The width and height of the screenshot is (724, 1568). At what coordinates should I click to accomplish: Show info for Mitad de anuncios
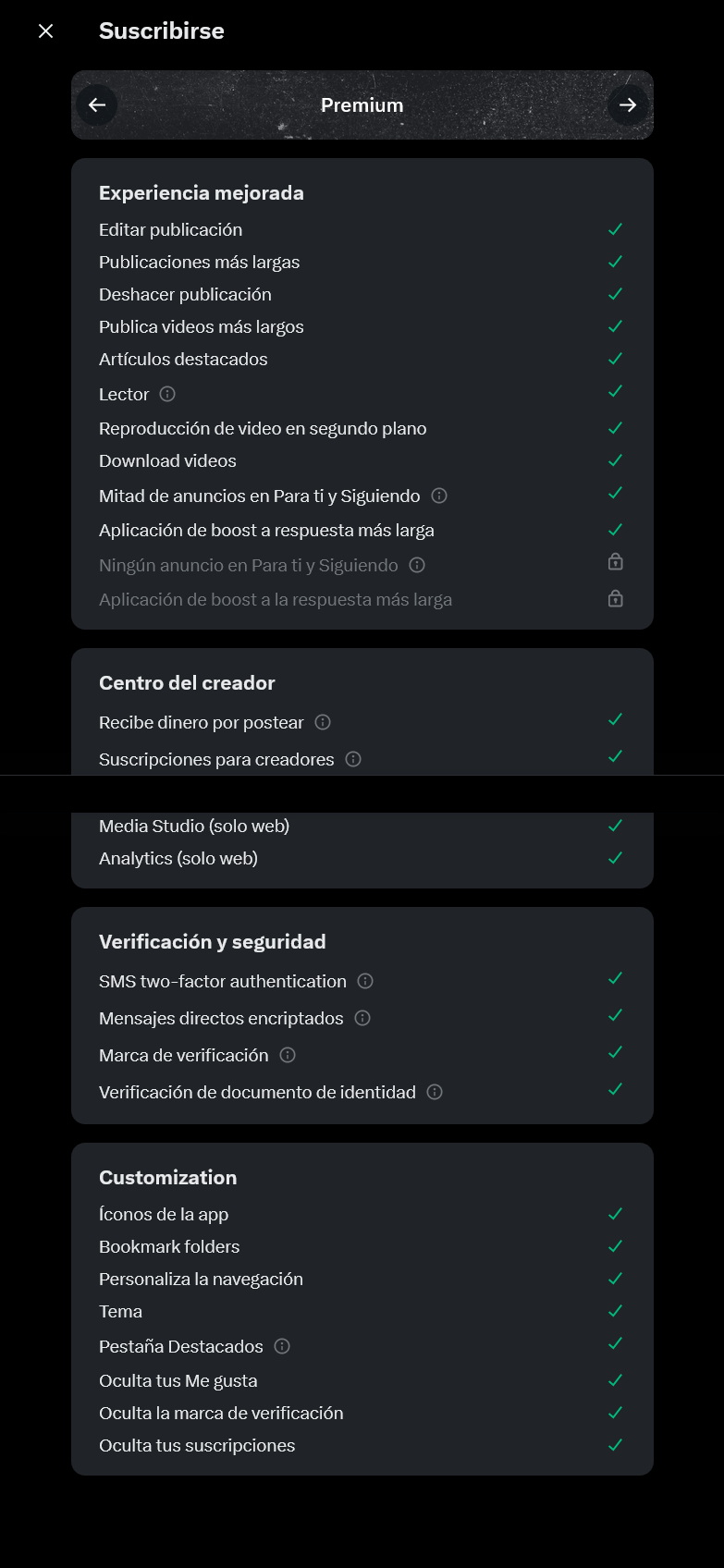pos(439,496)
